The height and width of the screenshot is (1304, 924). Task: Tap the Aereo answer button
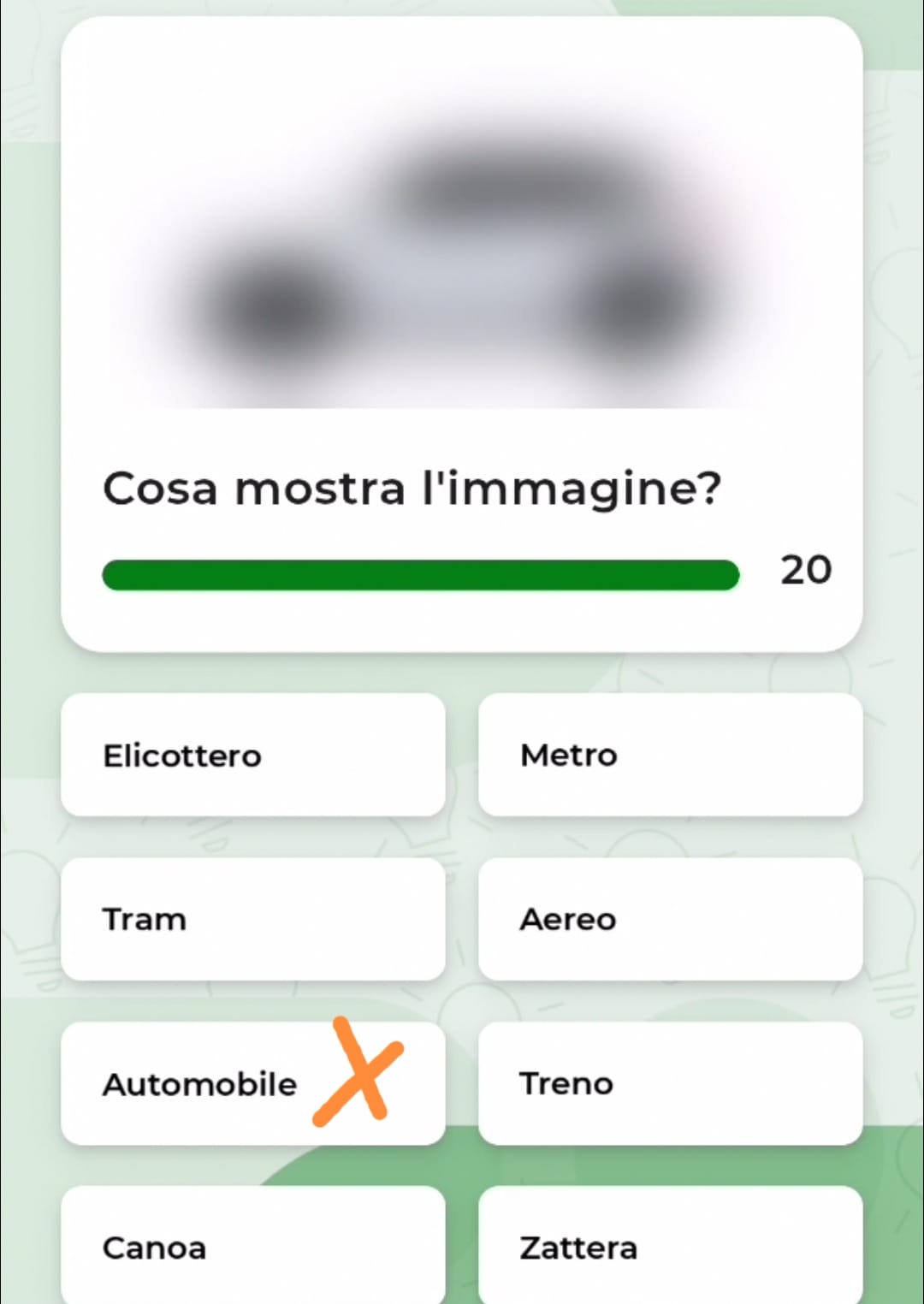point(670,919)
